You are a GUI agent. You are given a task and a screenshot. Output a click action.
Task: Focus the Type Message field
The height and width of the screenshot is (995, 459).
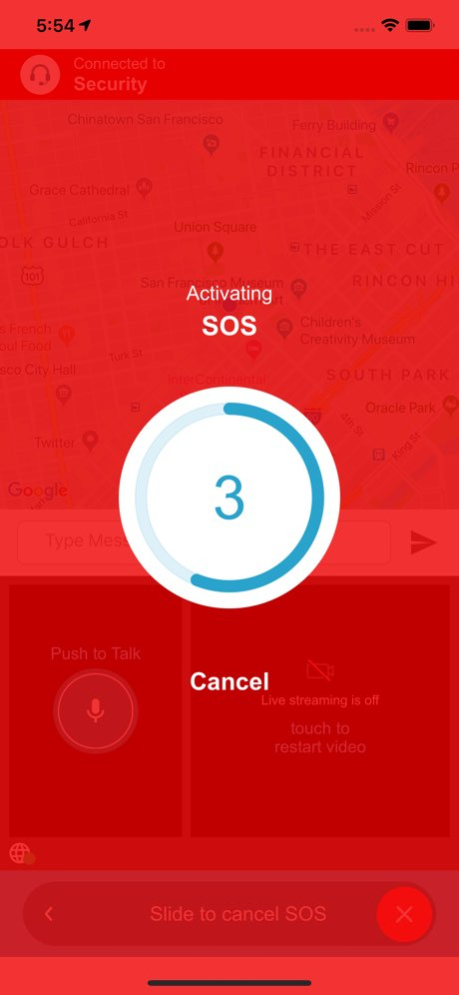[x=203, y=542]
